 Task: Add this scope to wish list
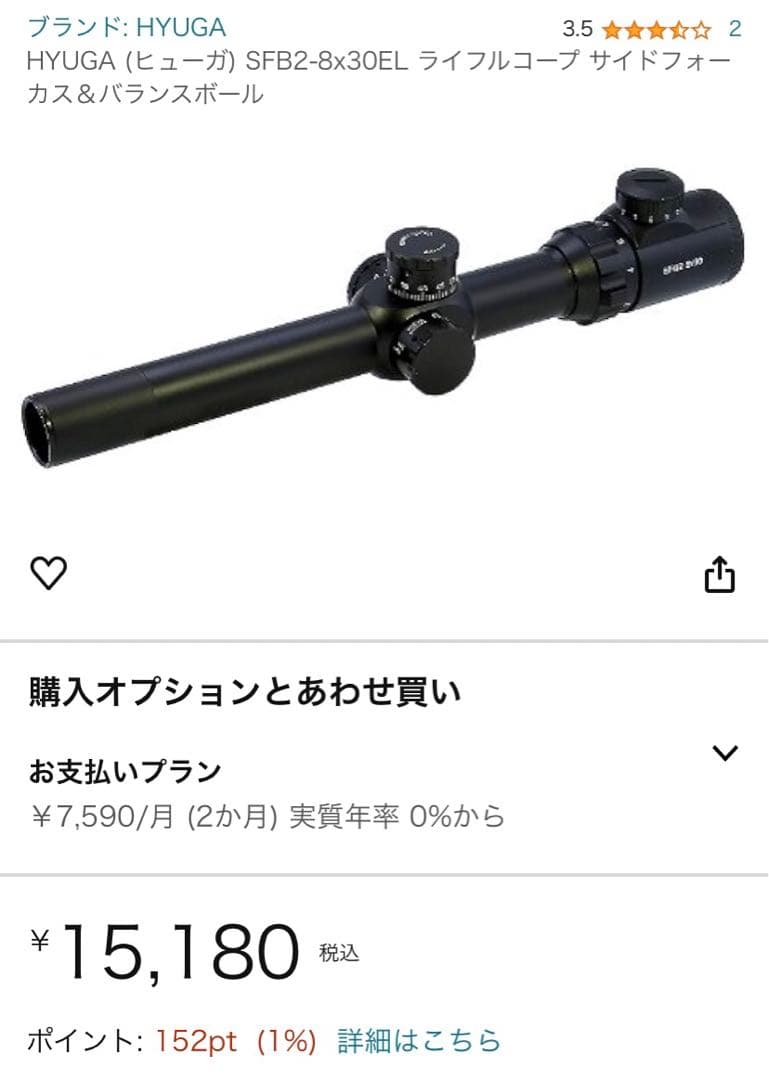tap(48, 573)
